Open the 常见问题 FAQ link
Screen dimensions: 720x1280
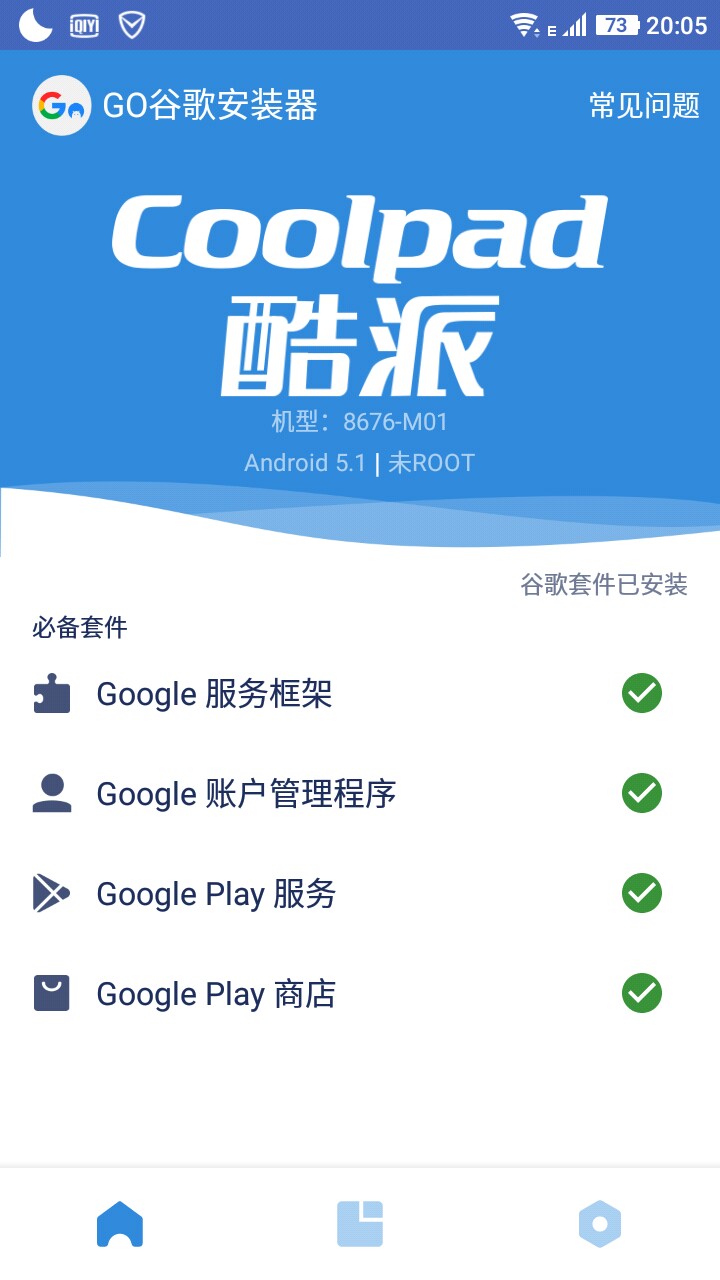tap(644, 105)
